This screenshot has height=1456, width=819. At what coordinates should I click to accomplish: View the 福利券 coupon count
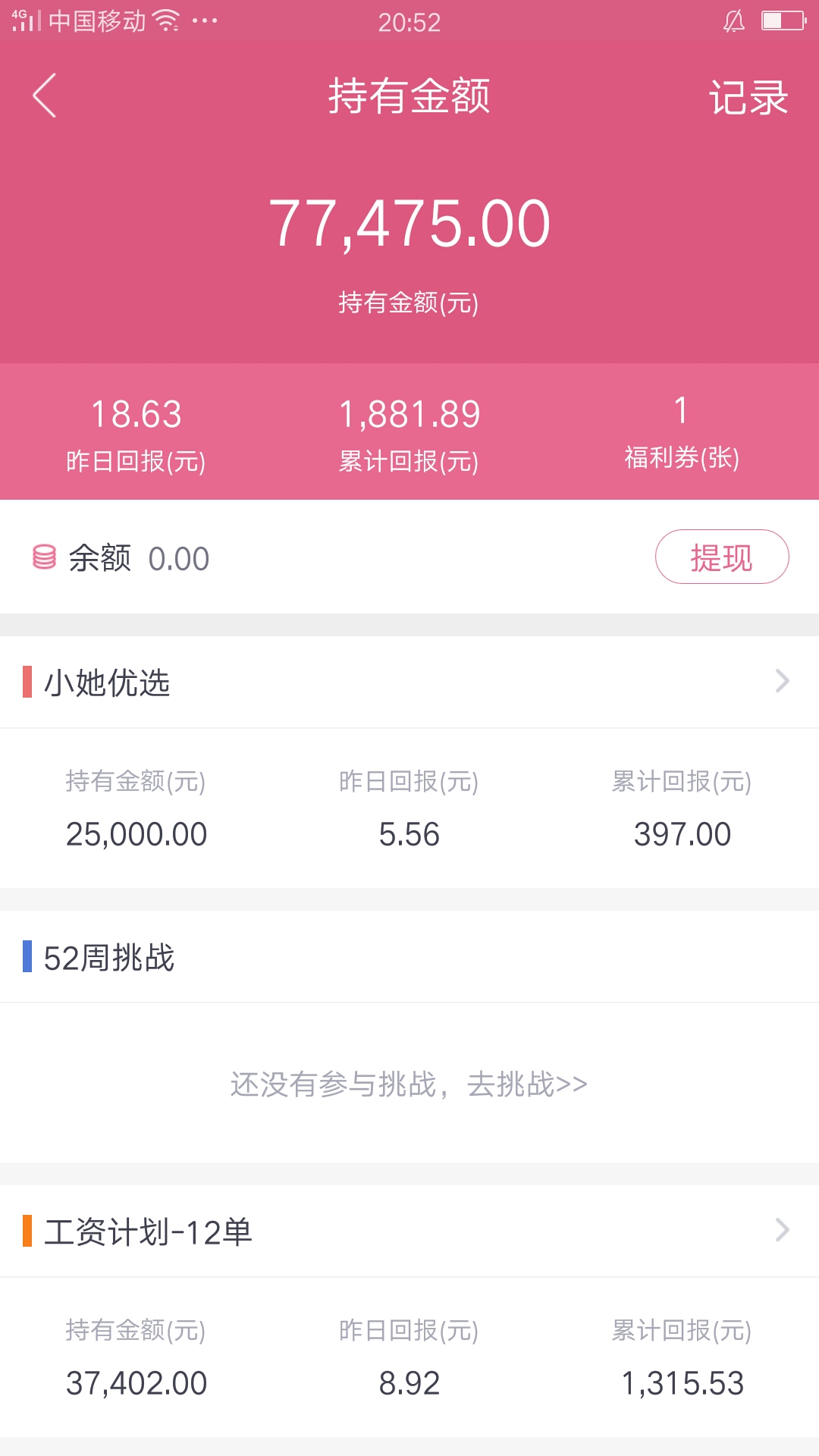click(682, 431)
